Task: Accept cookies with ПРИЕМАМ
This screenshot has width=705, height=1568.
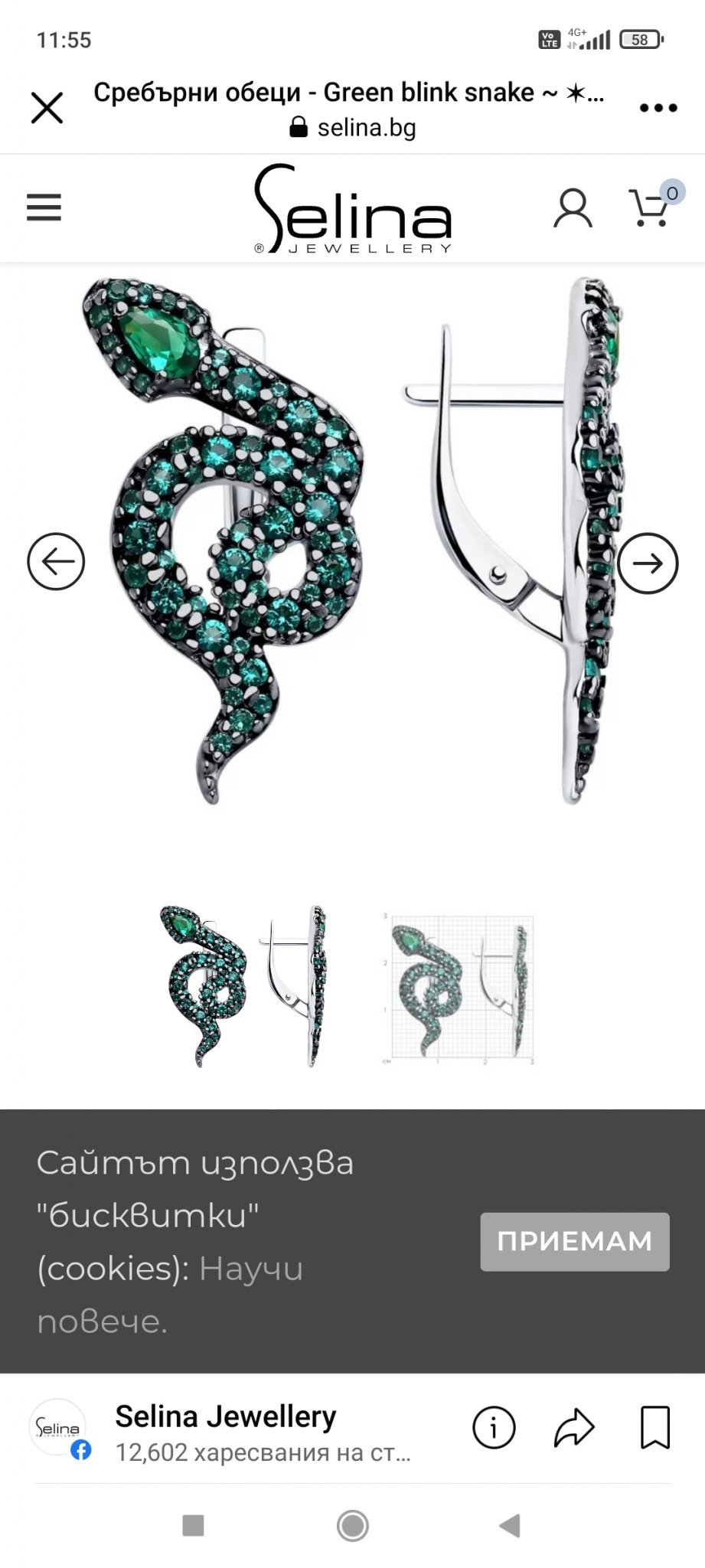Action: pos(574,1242)
